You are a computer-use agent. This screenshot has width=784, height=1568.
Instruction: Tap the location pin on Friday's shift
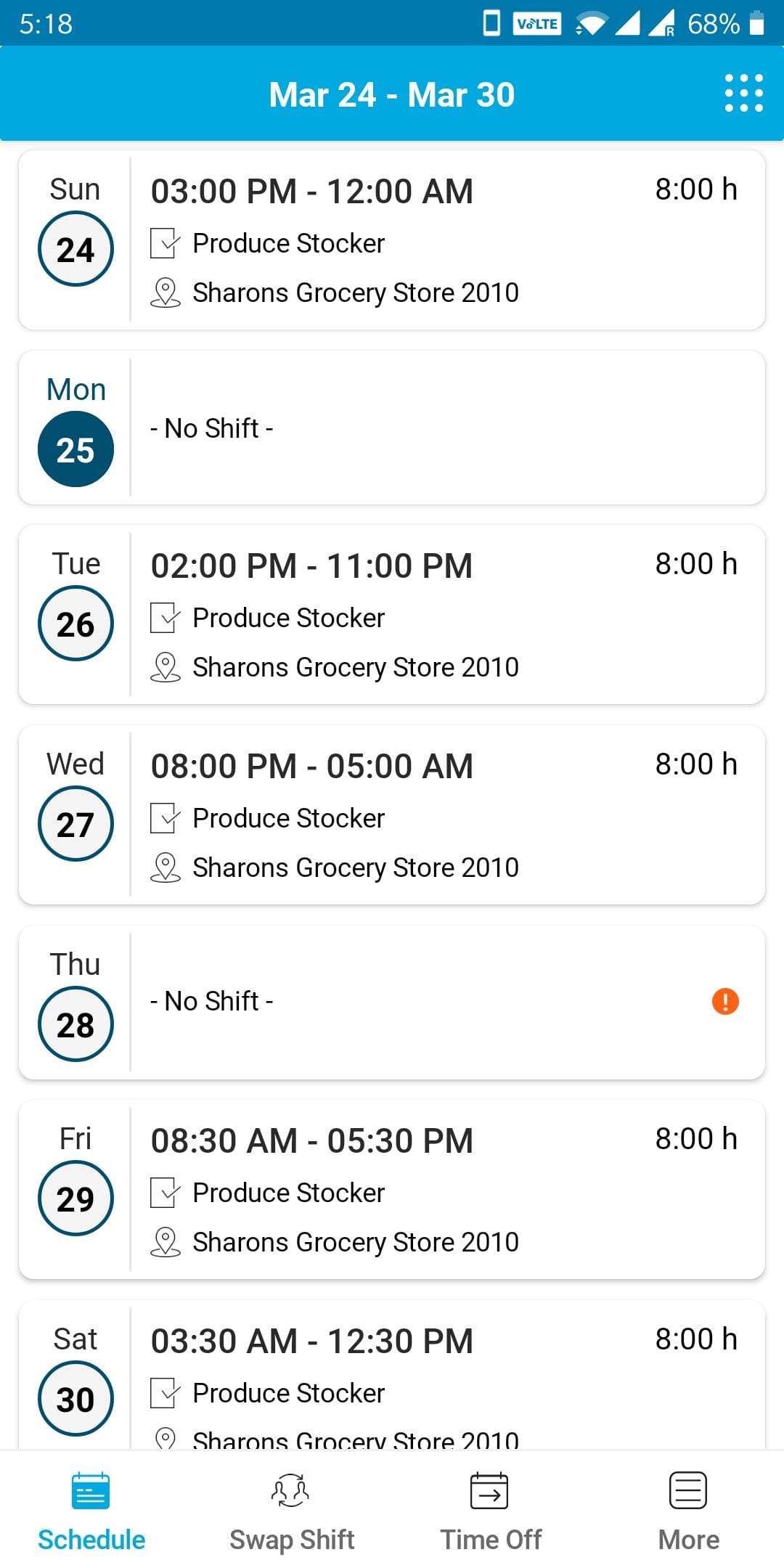[x=166, y=1241]
